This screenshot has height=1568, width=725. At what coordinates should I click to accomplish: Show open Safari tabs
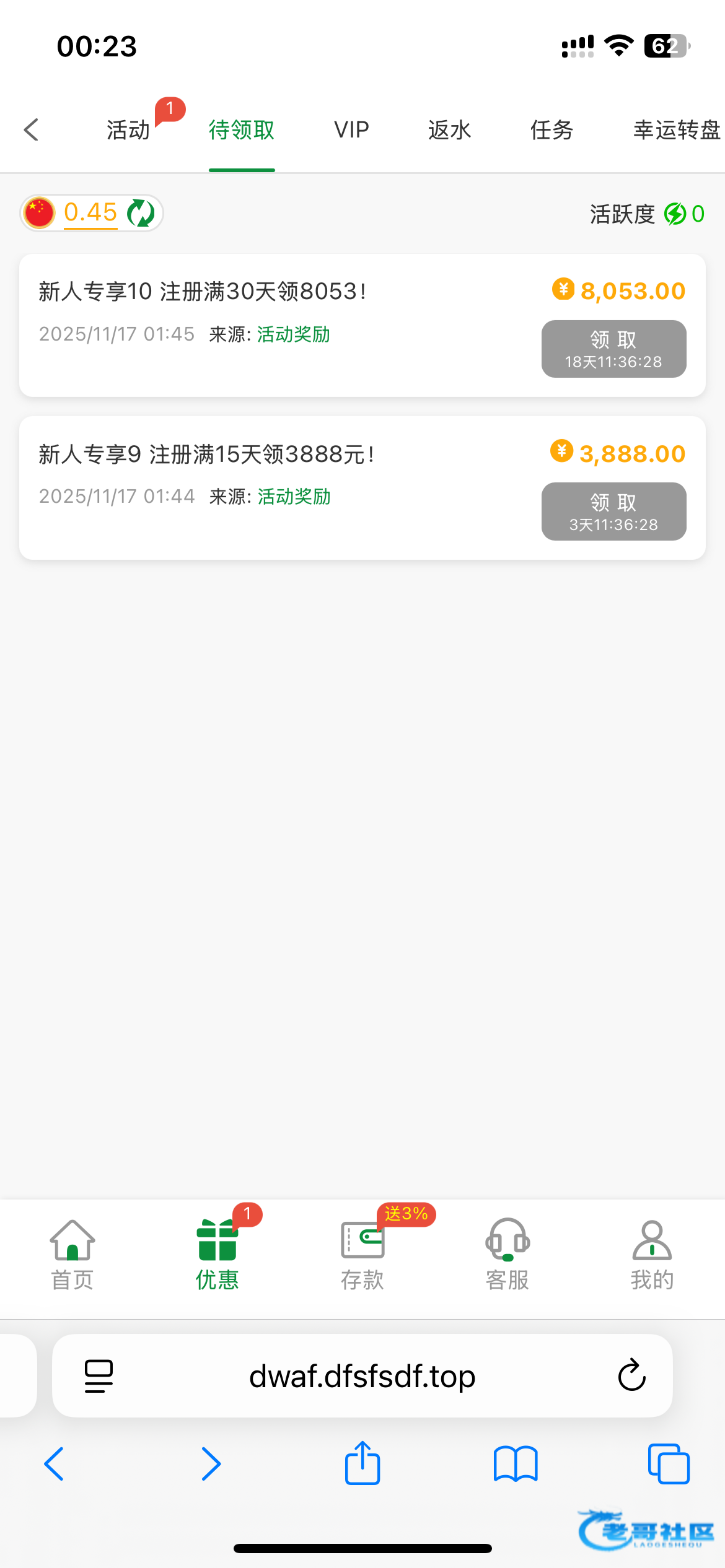coord(668,1464)
